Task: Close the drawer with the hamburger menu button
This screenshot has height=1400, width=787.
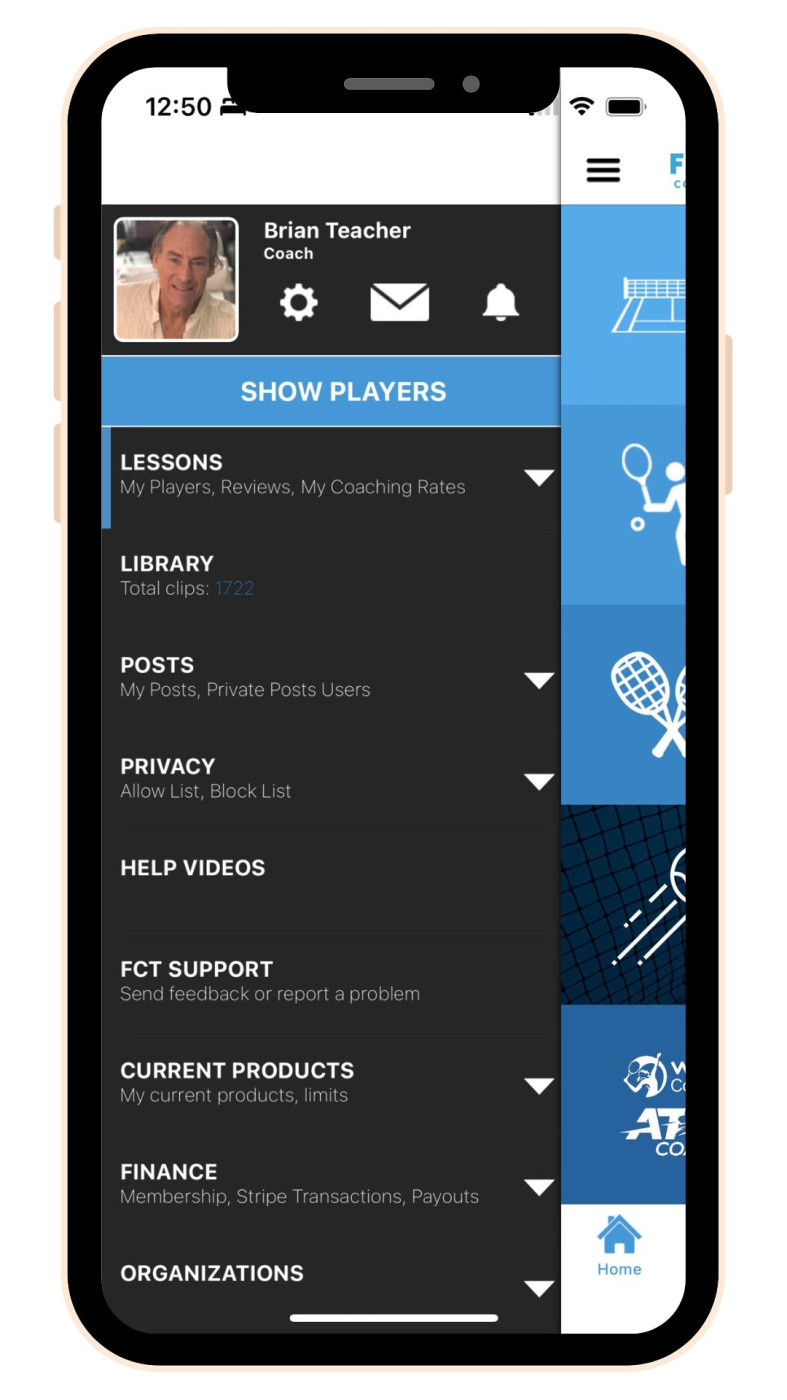Action: pos(603,170)
